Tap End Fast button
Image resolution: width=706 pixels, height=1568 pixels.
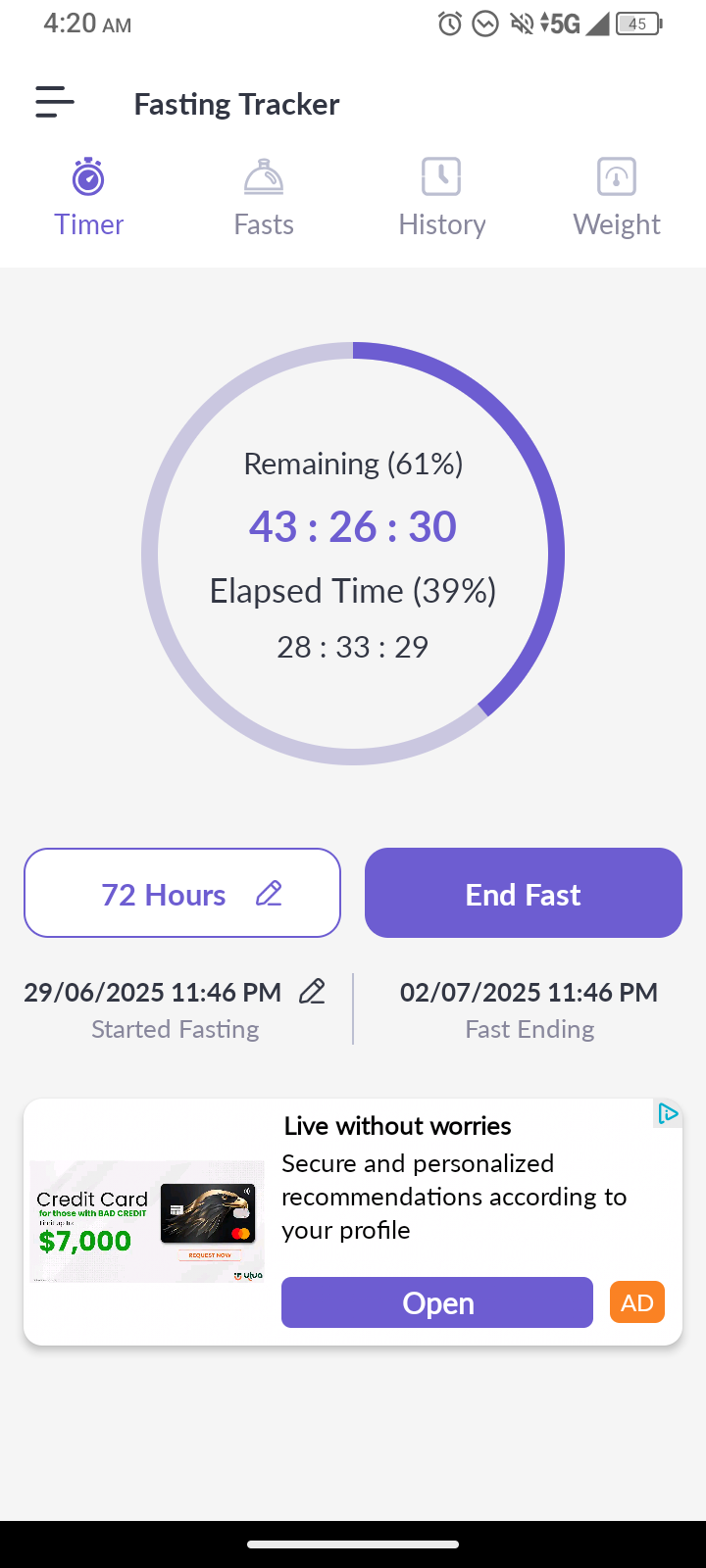[x=524, y=893]
